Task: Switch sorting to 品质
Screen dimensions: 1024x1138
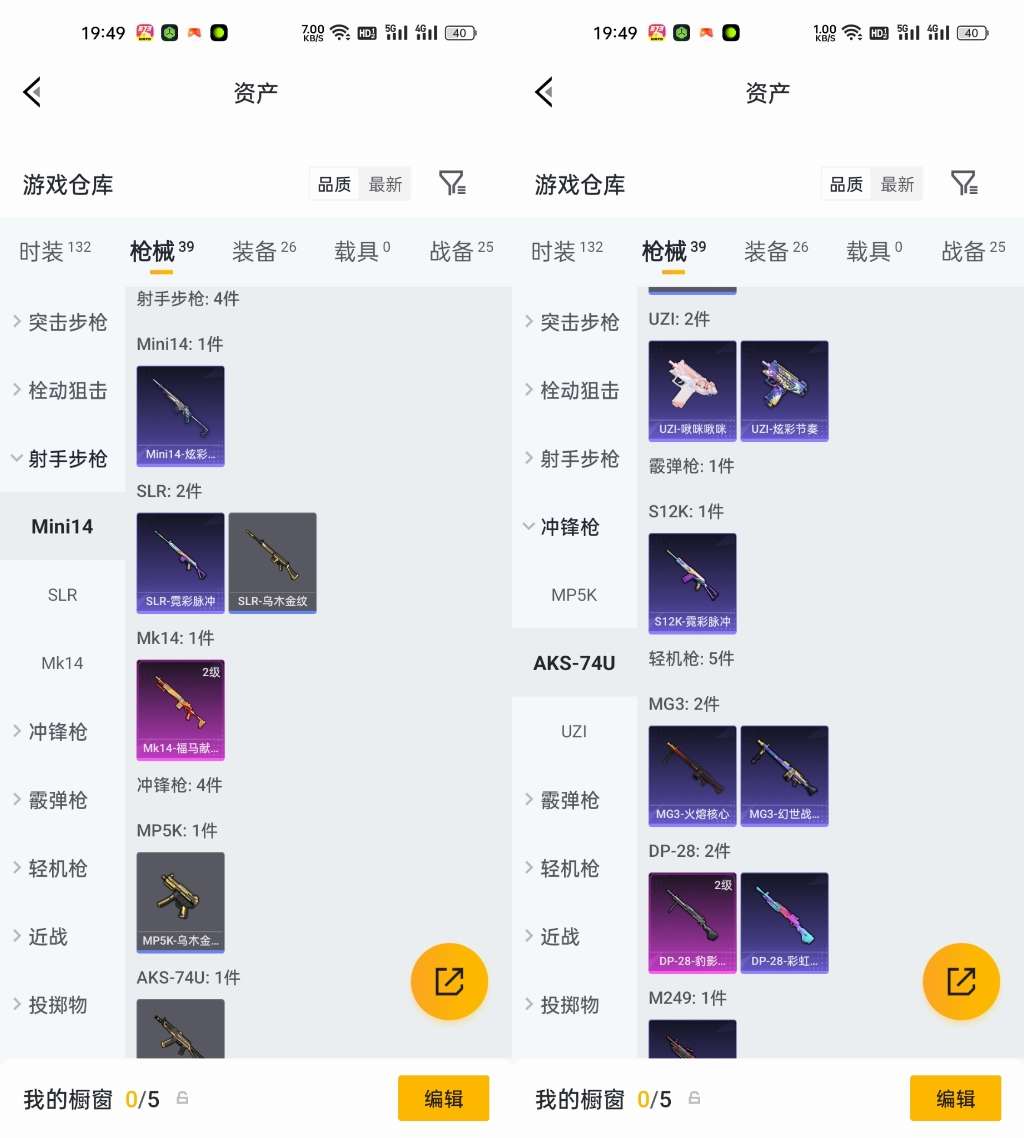Action: tap(334, 184)
